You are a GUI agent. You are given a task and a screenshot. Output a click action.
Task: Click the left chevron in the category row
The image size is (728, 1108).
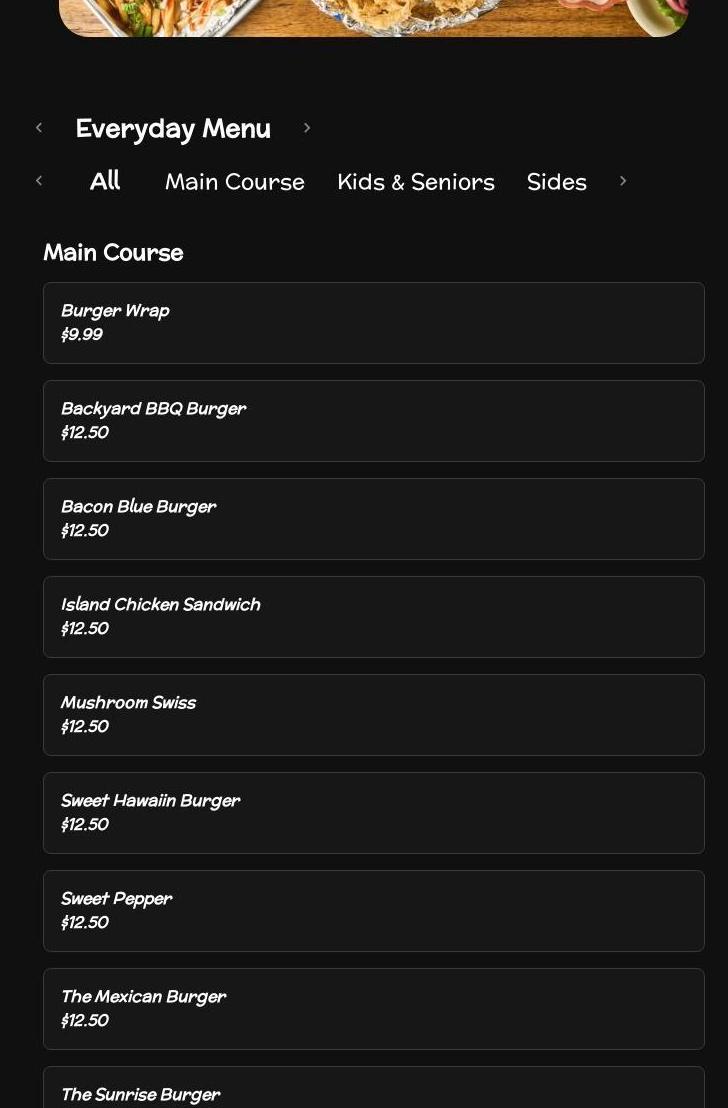click(x=39, y=181)
